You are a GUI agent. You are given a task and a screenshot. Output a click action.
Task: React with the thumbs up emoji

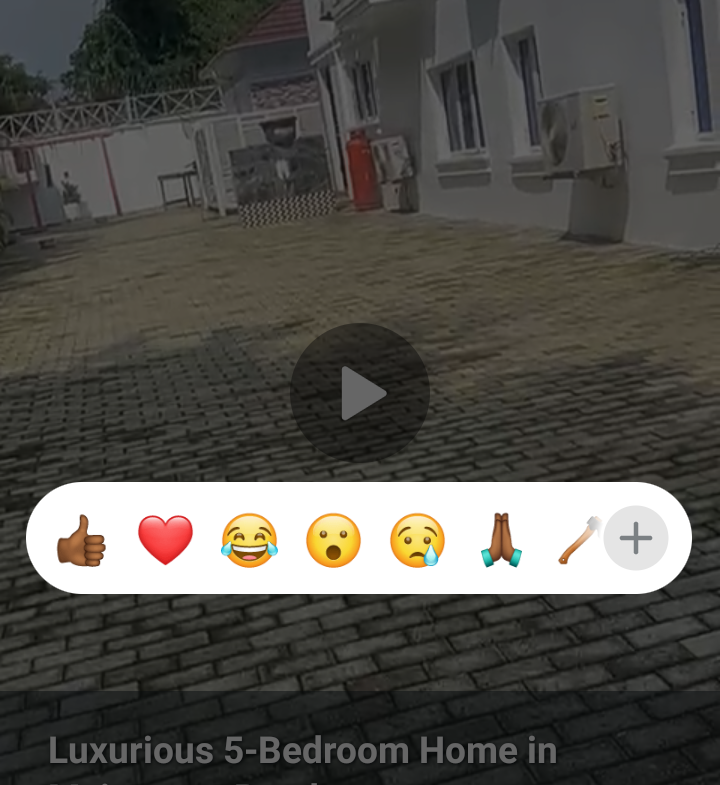81,540
